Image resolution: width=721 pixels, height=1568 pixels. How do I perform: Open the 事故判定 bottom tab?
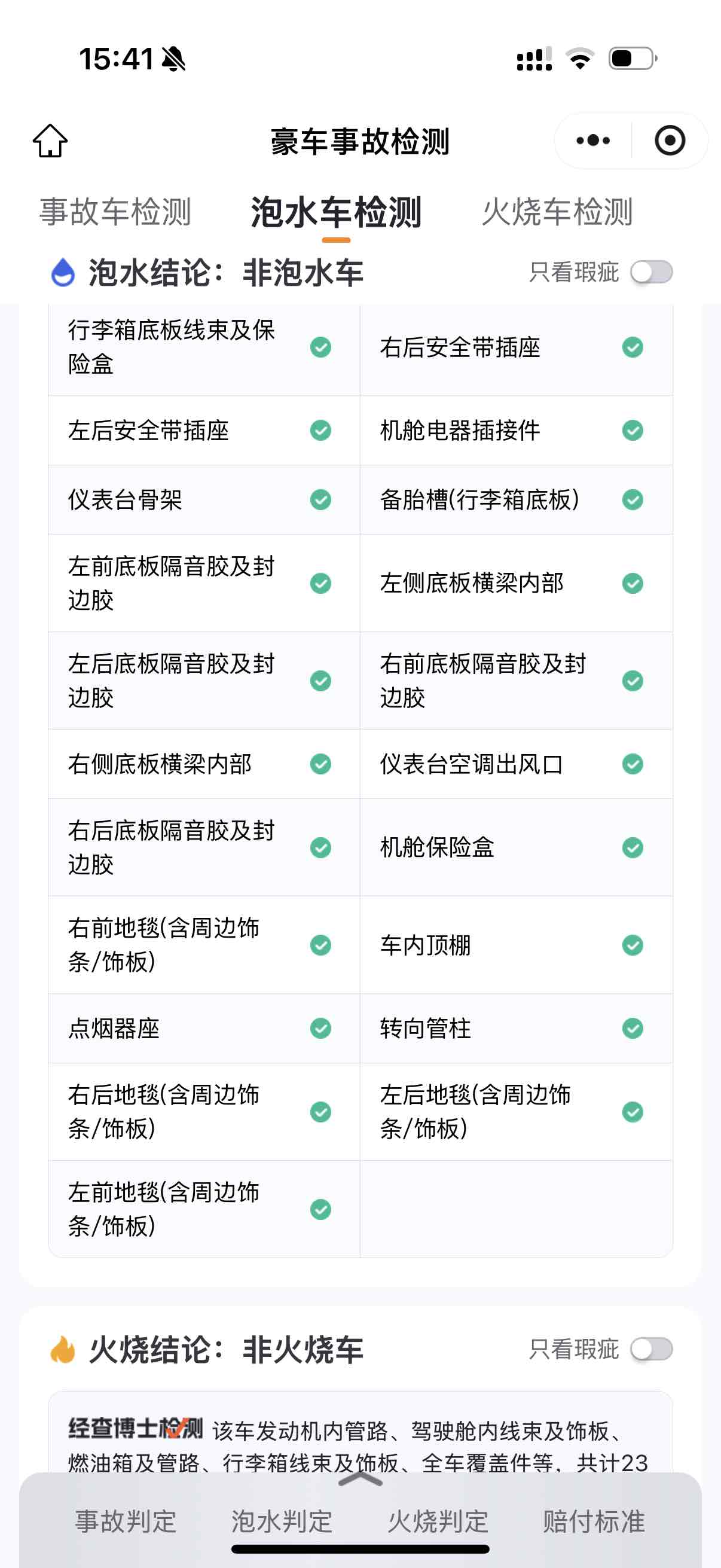(x=126, y=1521)
